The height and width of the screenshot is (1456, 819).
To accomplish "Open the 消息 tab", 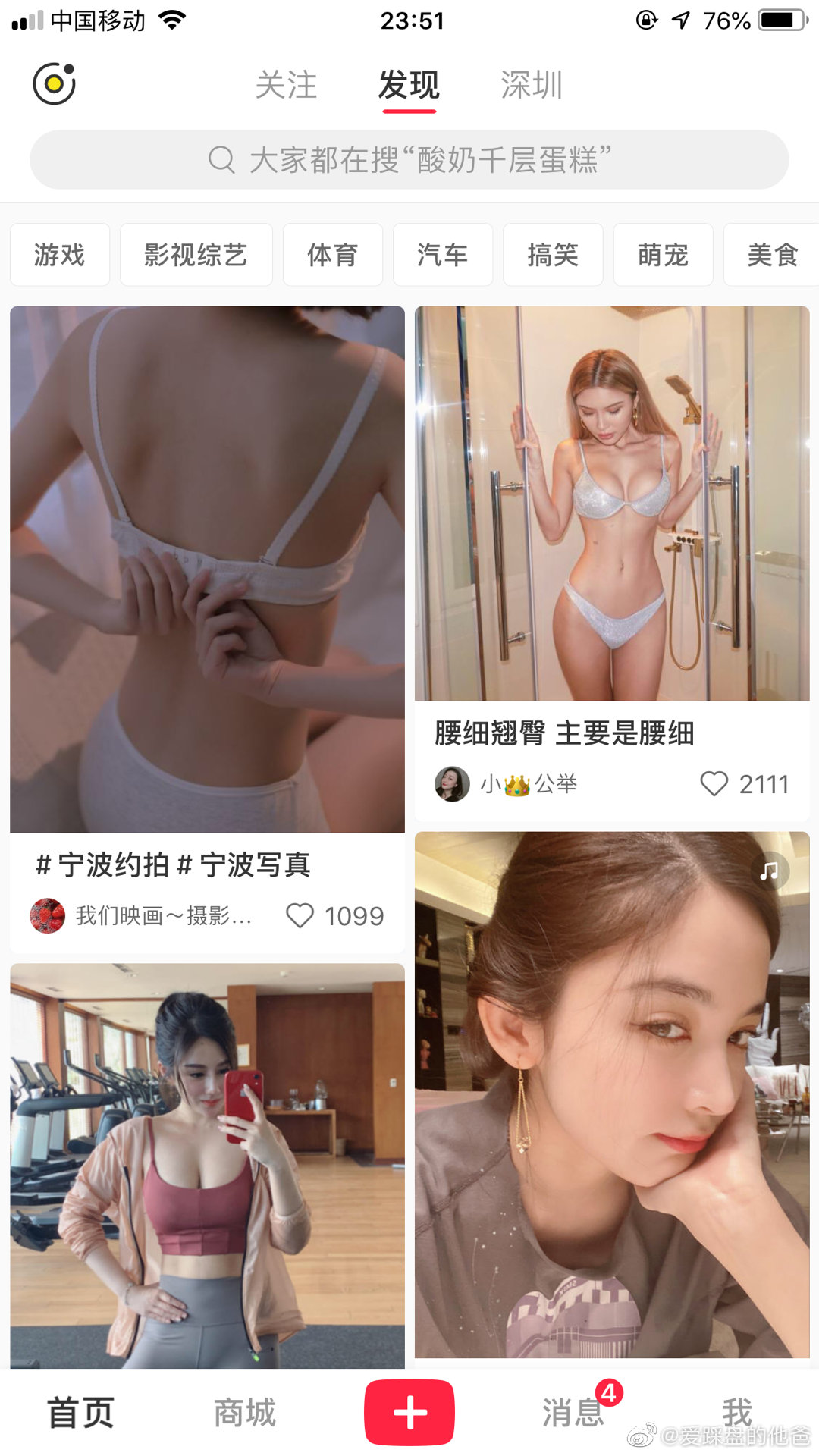I will click(573, 1413).
